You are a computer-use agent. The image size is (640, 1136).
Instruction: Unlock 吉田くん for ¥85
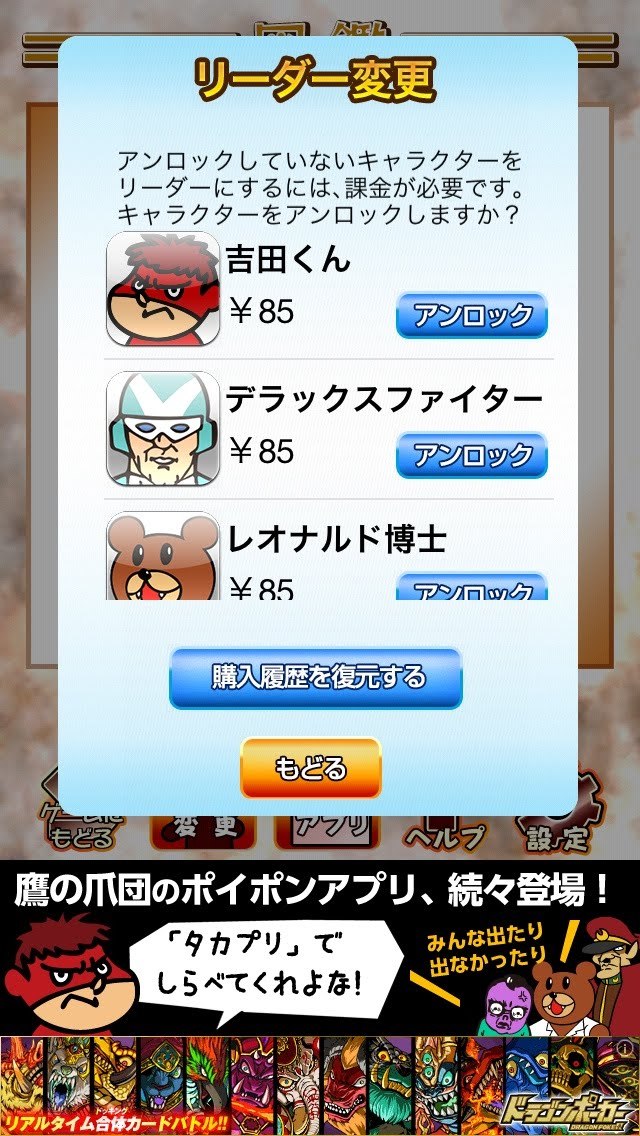pyautogui.click(x=472, y=316)
